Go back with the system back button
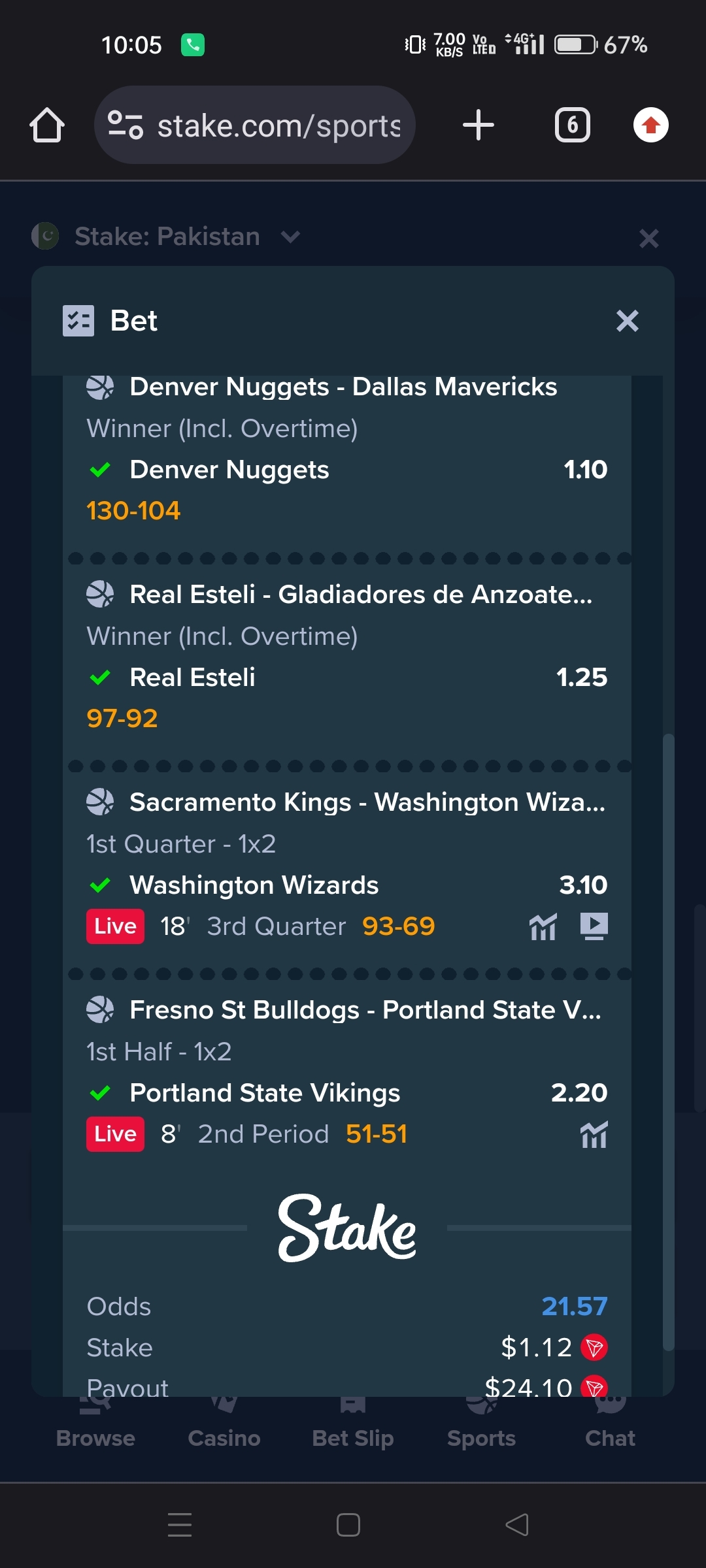The height and width of the screenshot is (1568, 706). [x=517, y=1525]
